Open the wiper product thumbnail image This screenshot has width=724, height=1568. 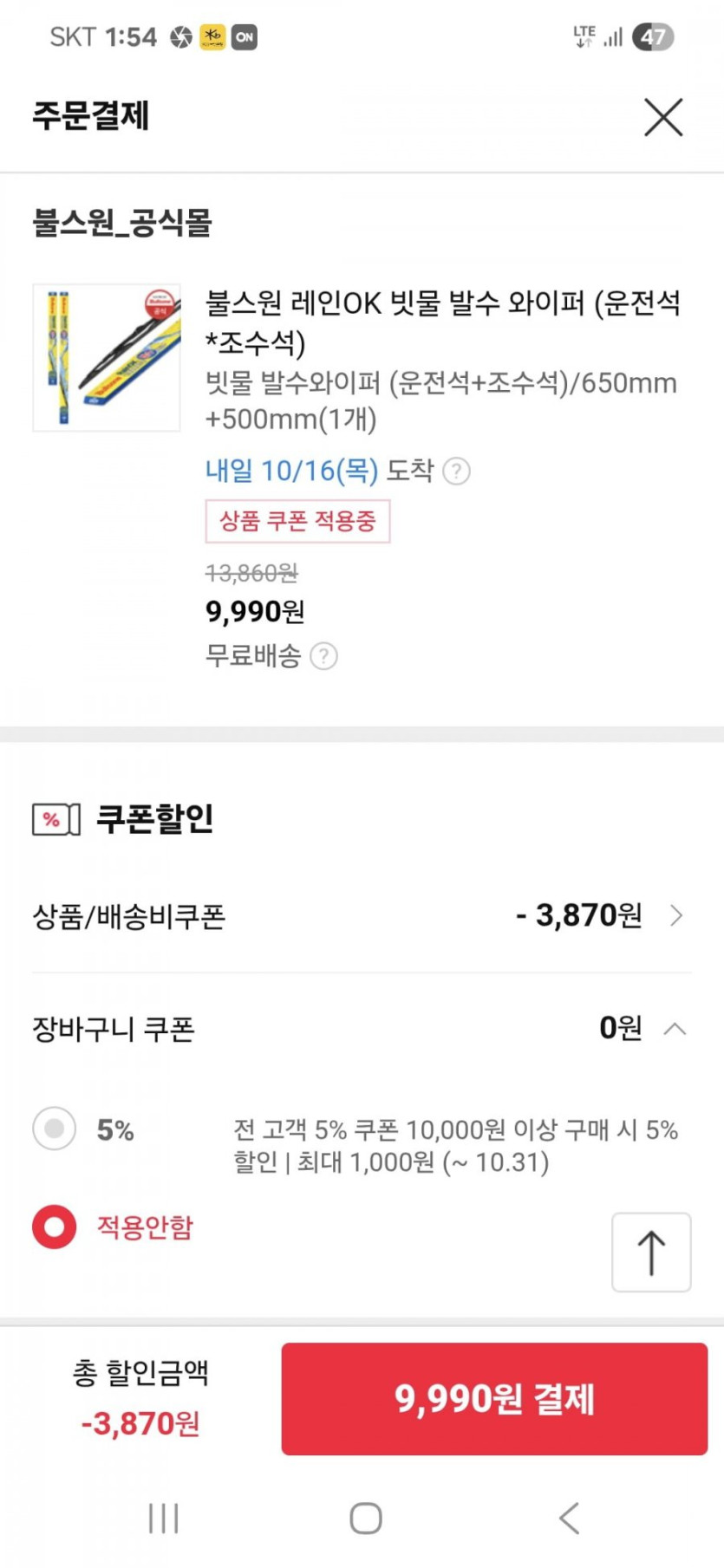[x=107, y=357]
